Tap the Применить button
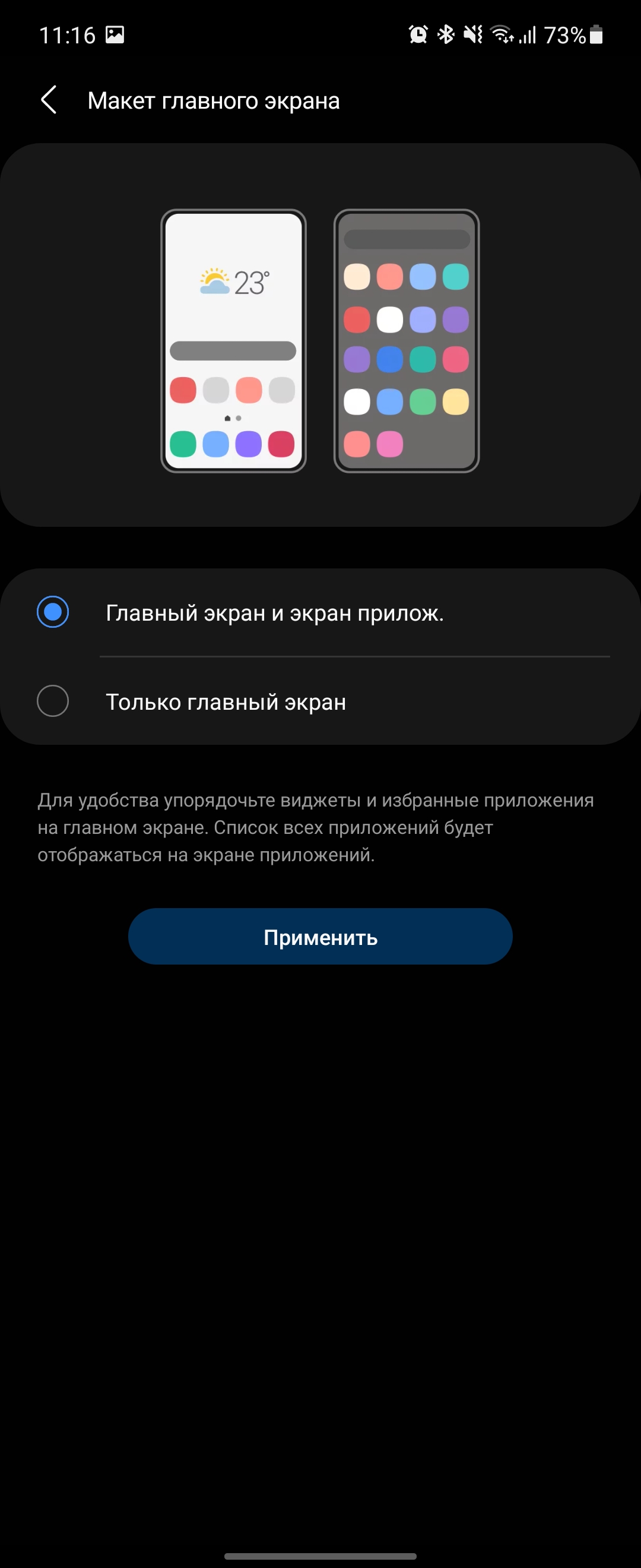 [320, 936]
